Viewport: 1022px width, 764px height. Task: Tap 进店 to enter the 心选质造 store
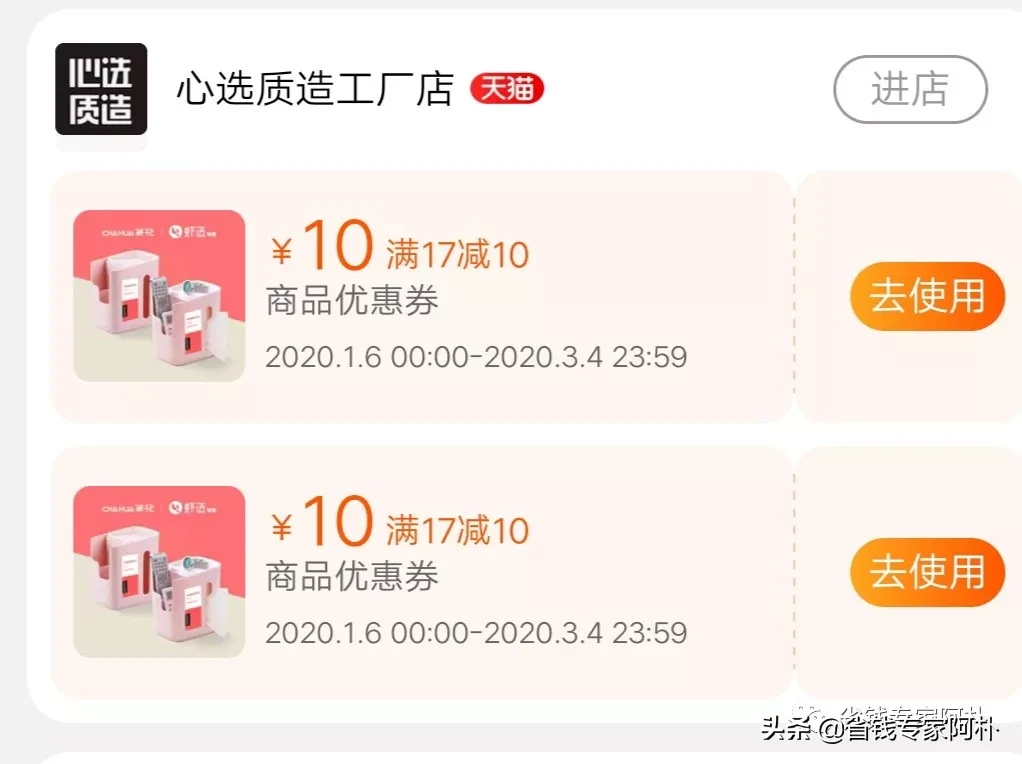(x=909, y=90)
